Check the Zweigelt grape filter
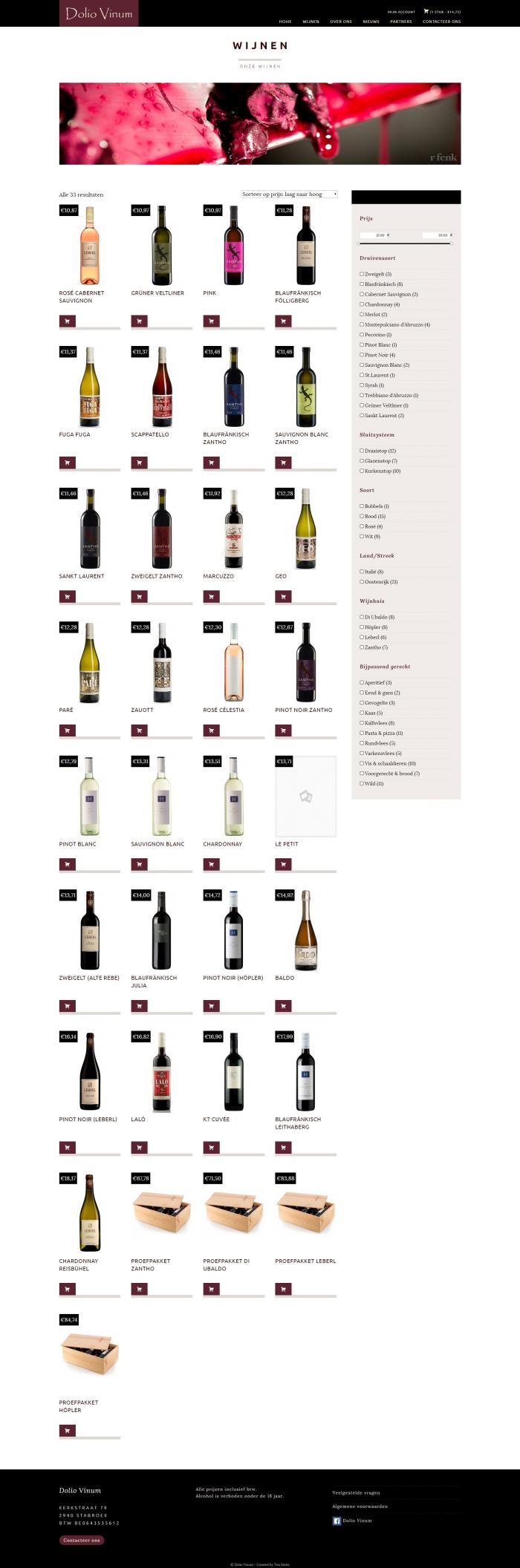Screen dimensions: 520x1568 pyautogui.click(x=362, y=274)
